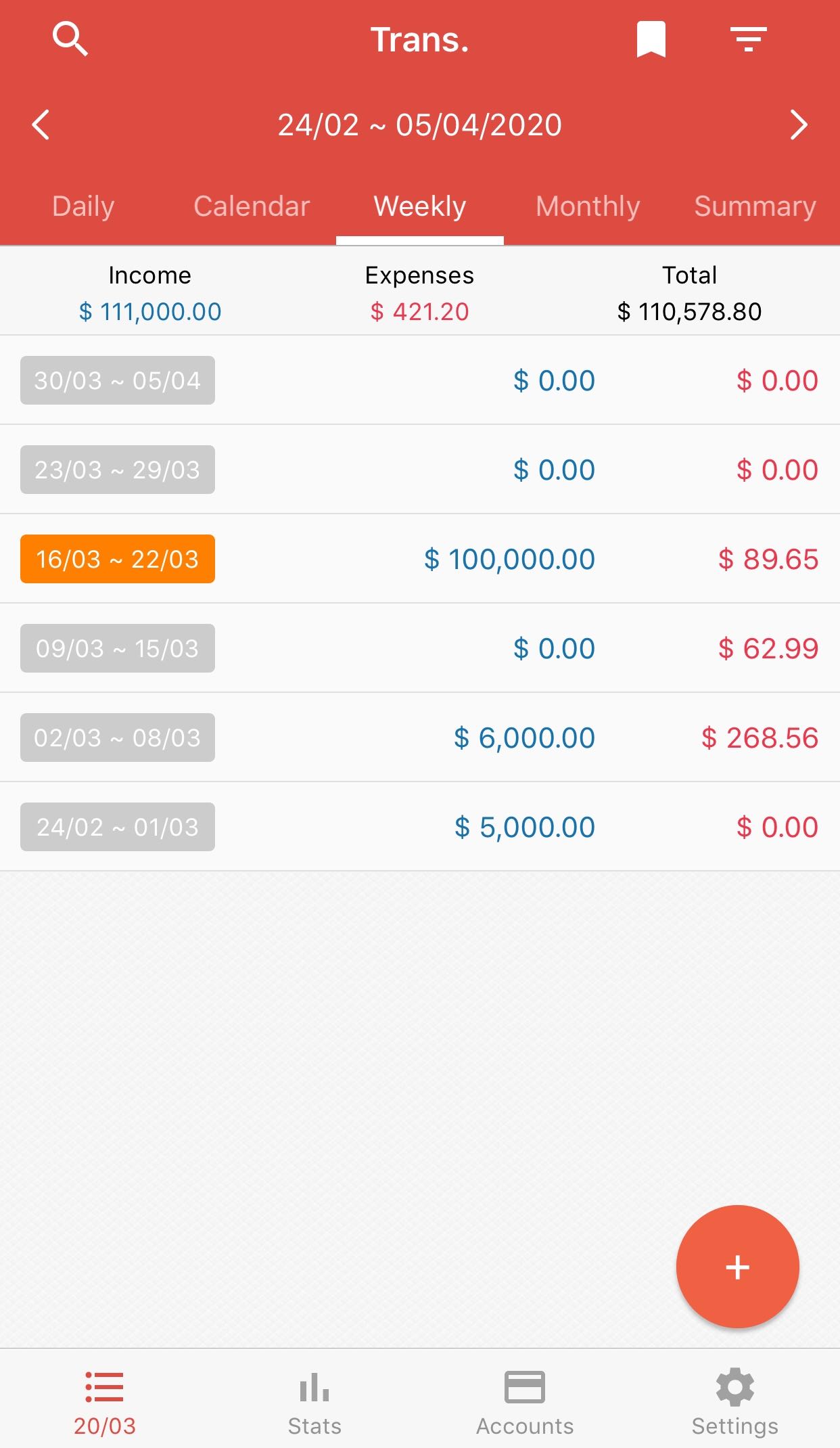
Task: Open the 30/03 ~ 05/04 week
Action: coord(420,380)
